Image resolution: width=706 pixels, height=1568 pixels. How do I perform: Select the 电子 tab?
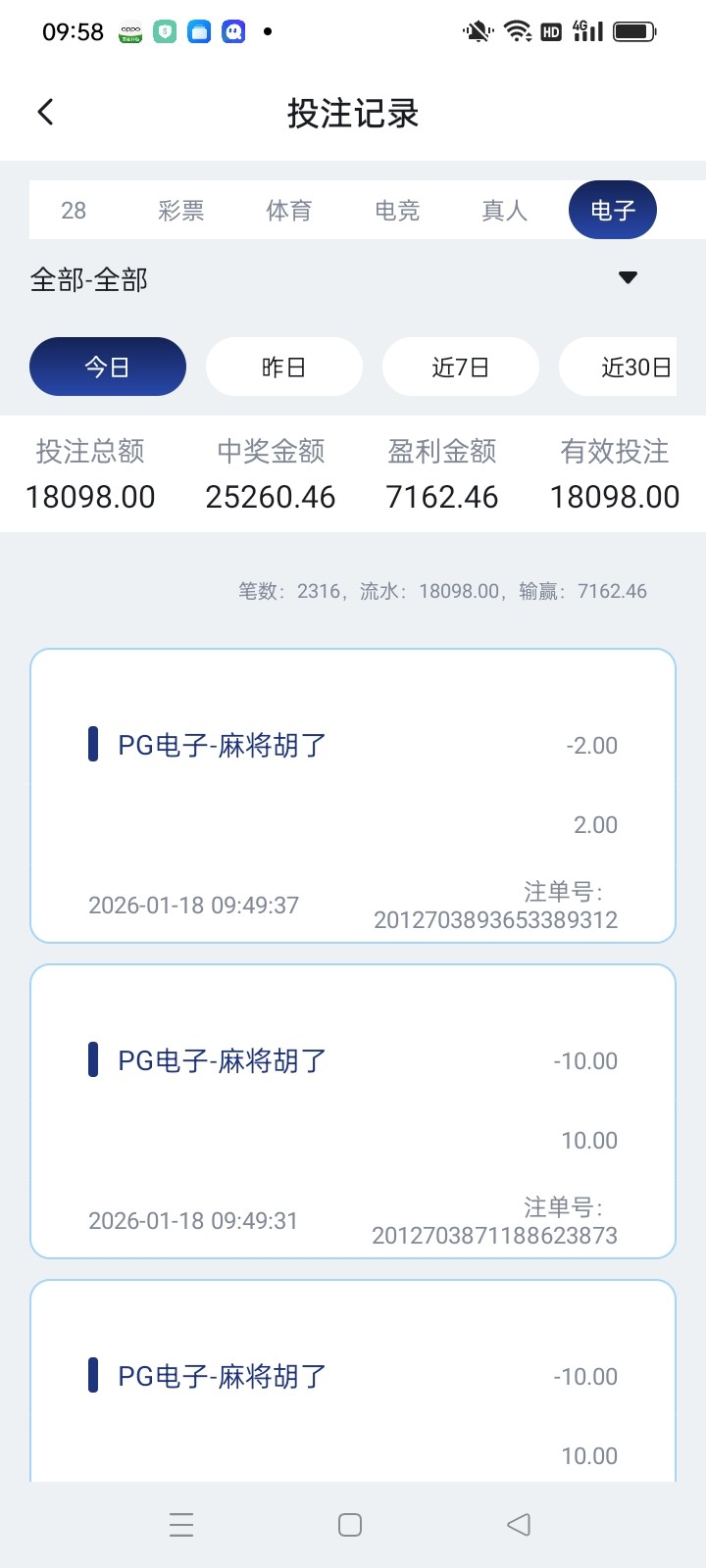(613, 211)
